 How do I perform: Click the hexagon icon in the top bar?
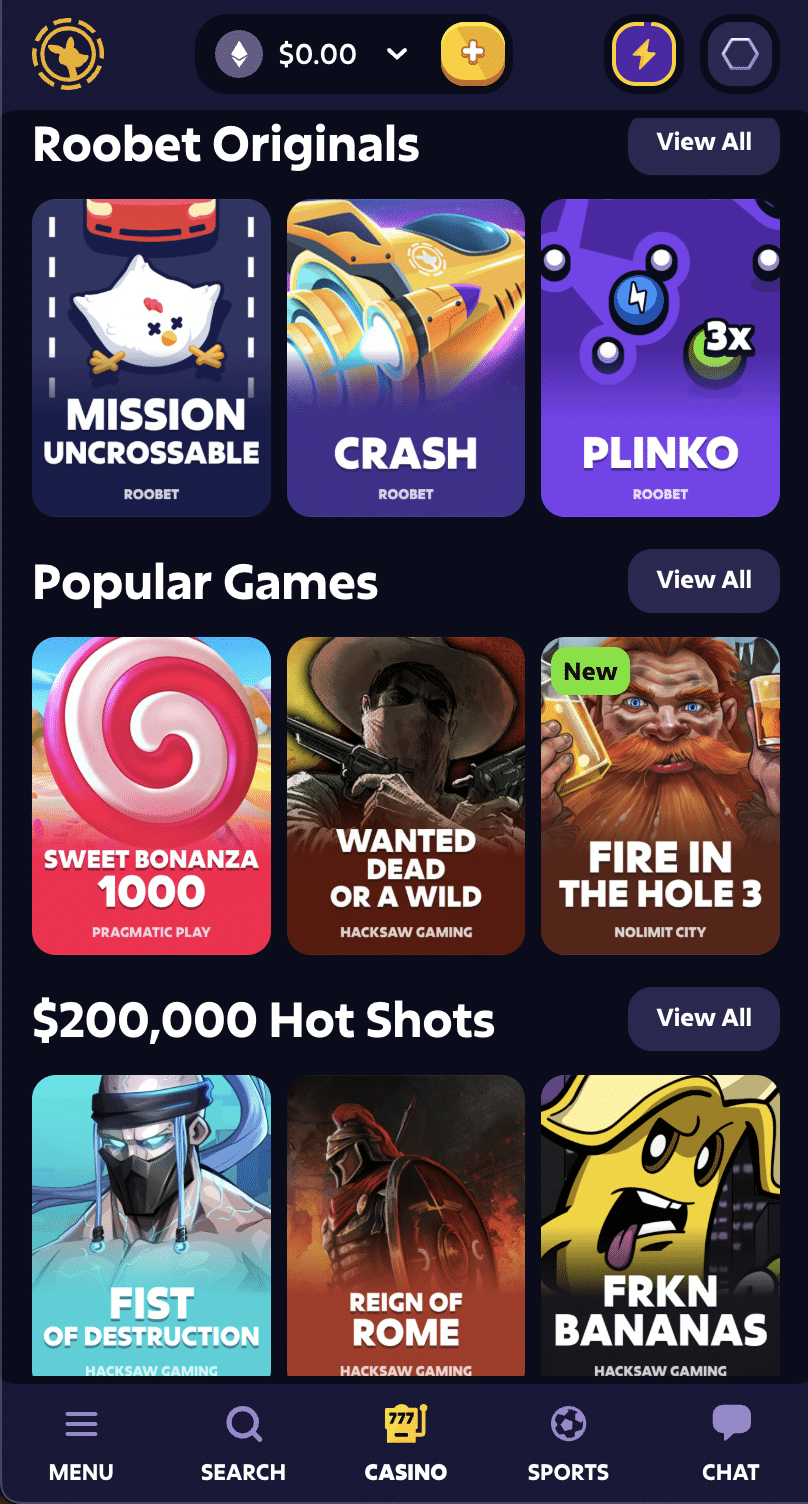740,55
